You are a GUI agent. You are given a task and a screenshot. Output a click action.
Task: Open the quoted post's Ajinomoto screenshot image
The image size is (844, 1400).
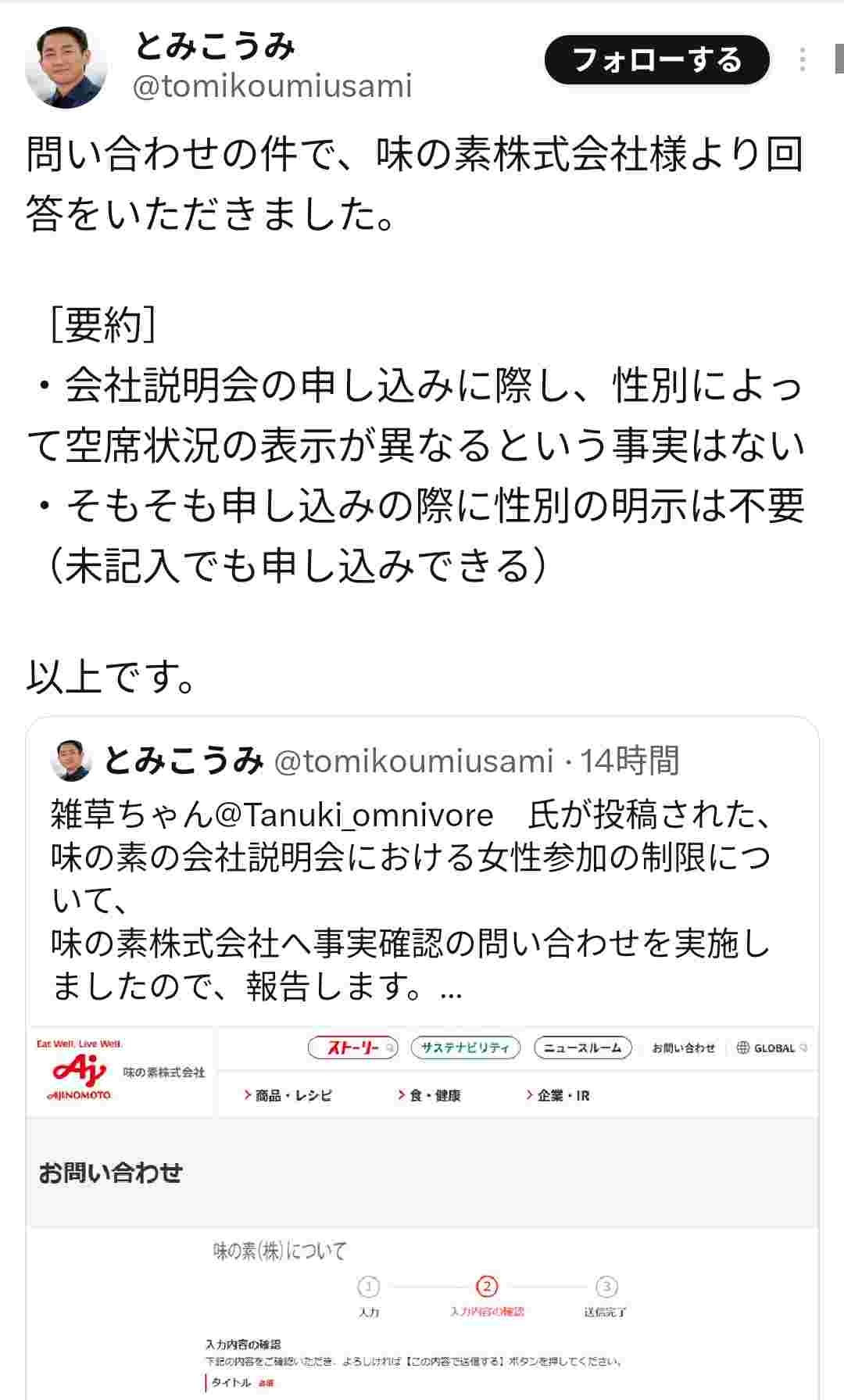point(422,1212)
